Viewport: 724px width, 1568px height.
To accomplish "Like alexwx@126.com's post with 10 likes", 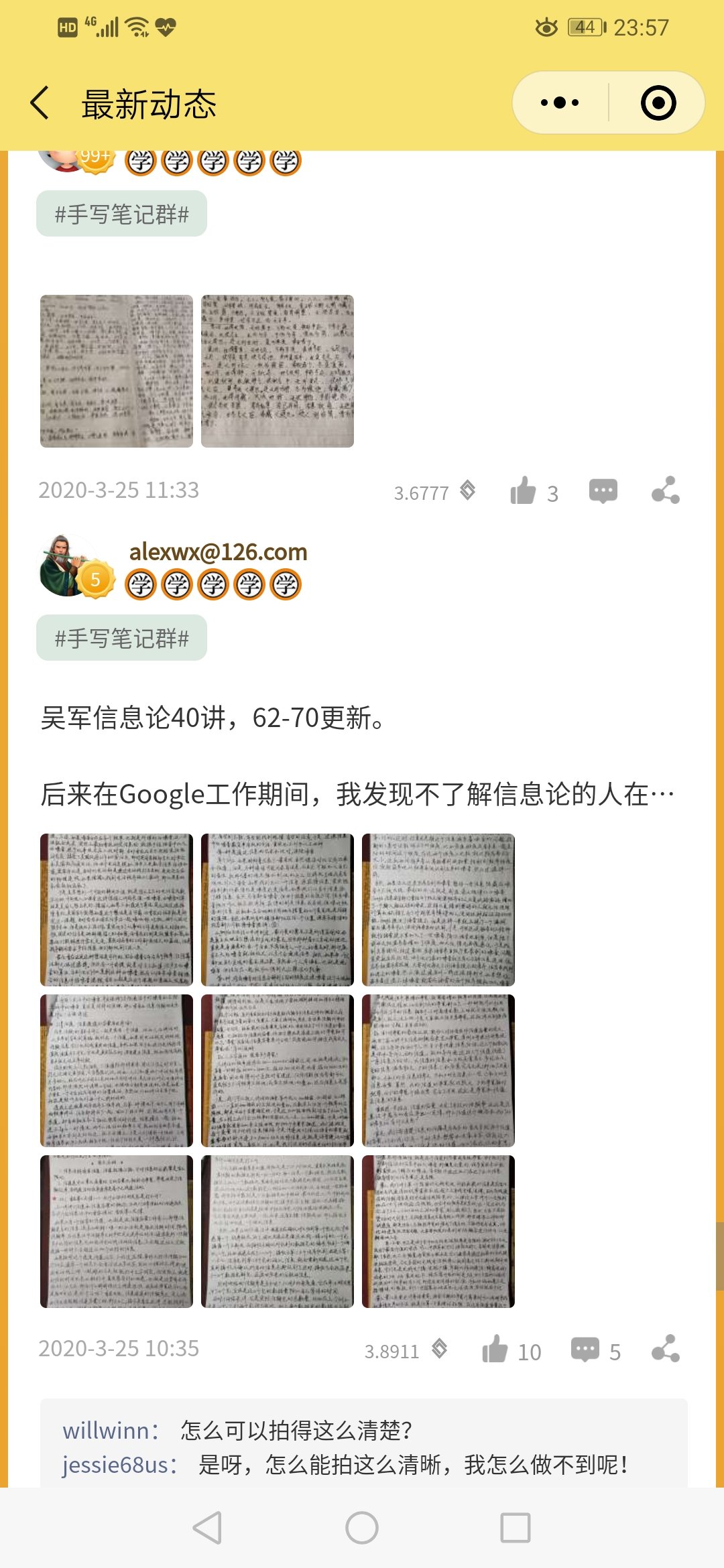I will [495, 1350].
